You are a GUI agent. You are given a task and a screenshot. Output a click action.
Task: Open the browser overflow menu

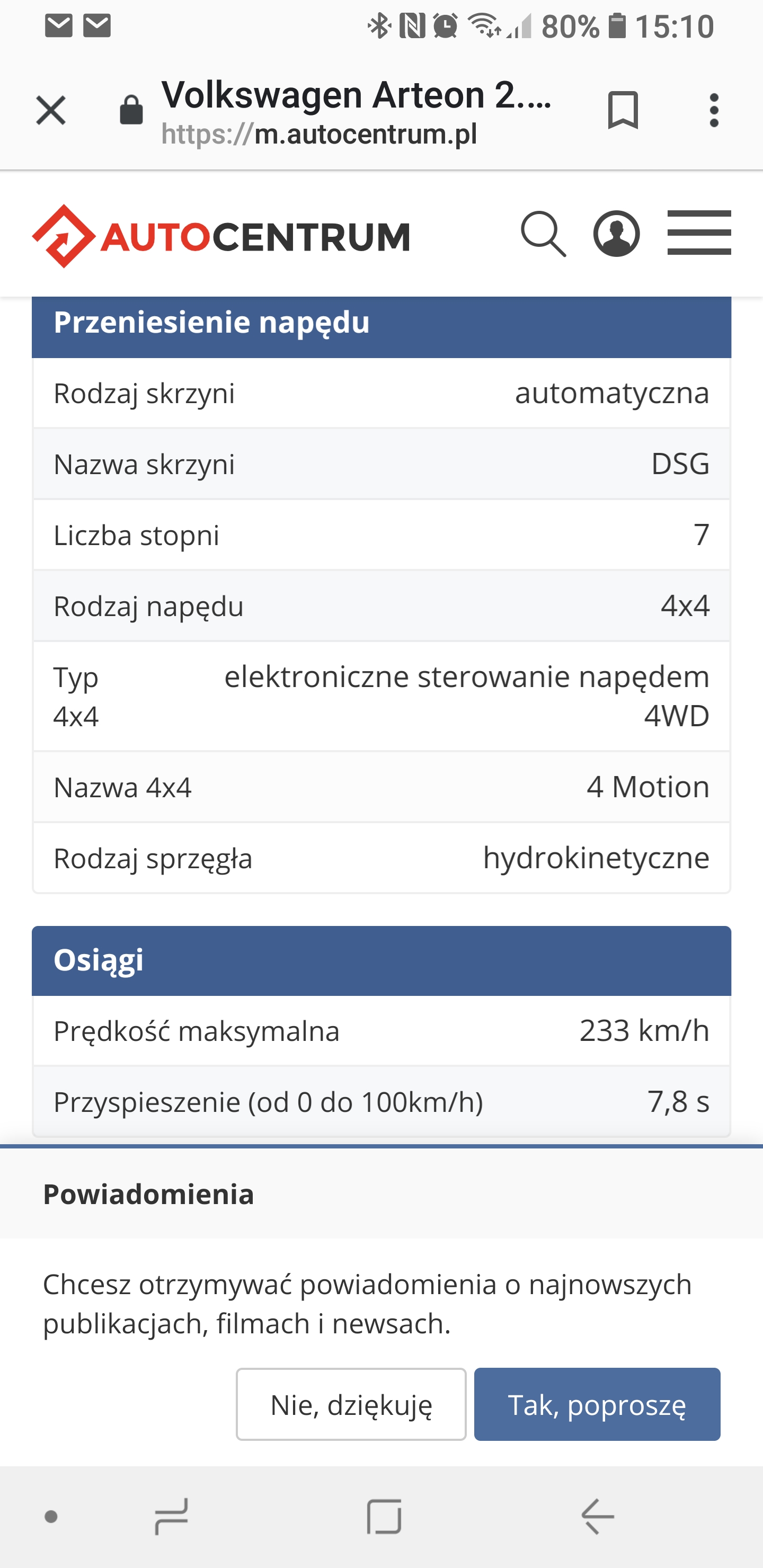point(714,111)
